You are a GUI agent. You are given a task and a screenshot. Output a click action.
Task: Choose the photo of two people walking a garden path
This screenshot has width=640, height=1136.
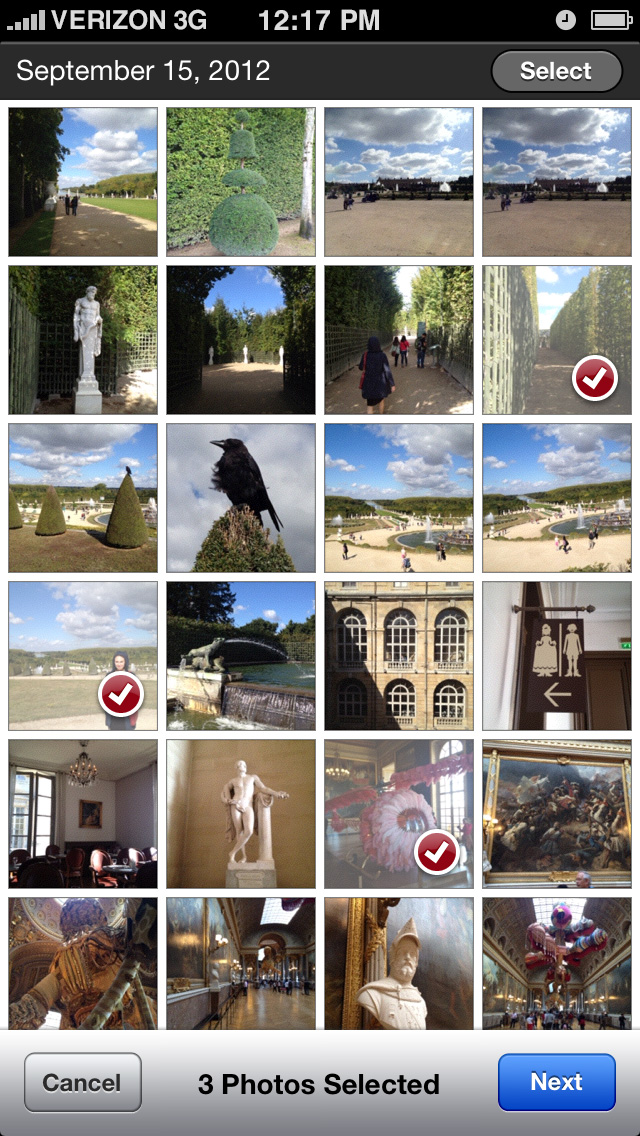click(x=83, y=182)
